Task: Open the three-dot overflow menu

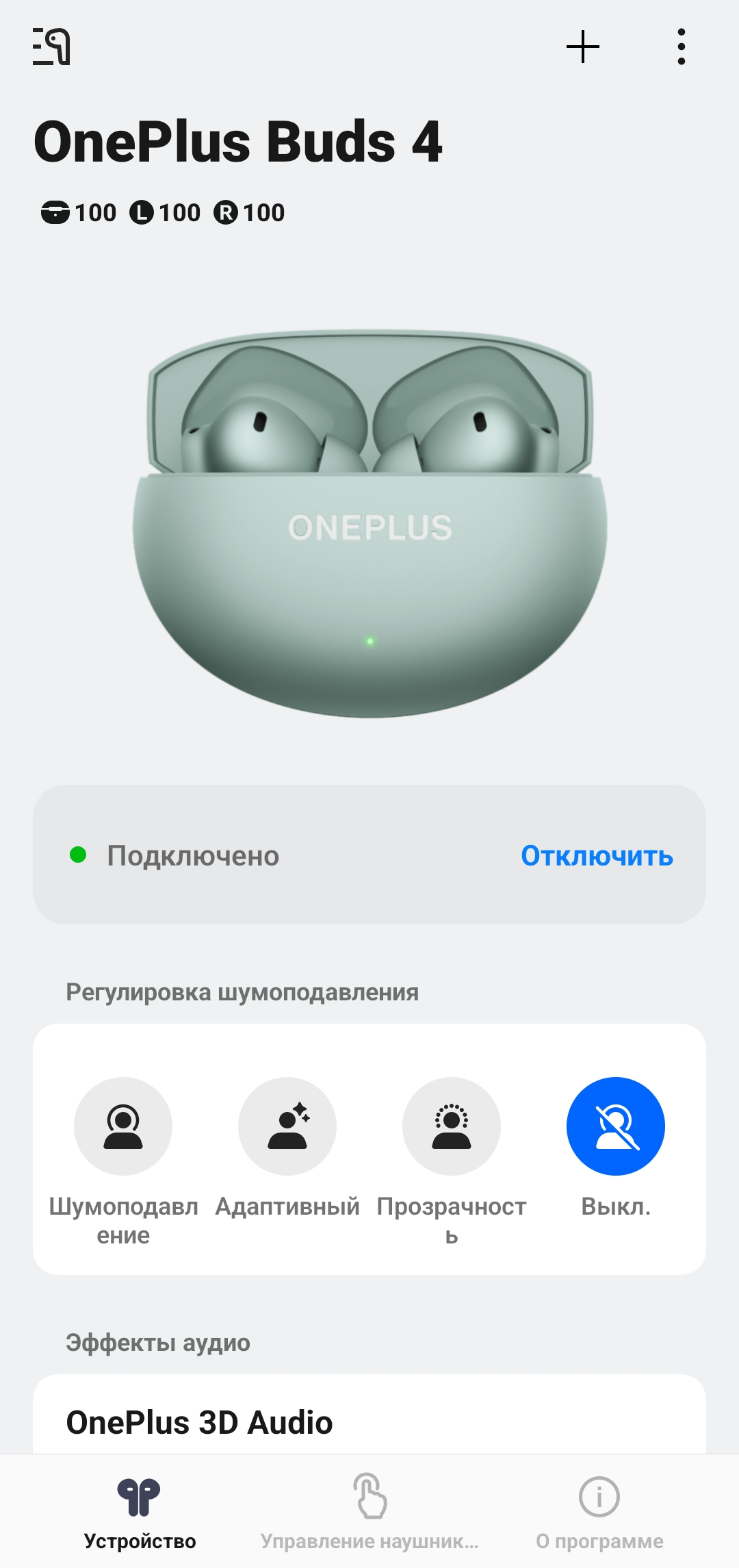Action: pos(681,47)
